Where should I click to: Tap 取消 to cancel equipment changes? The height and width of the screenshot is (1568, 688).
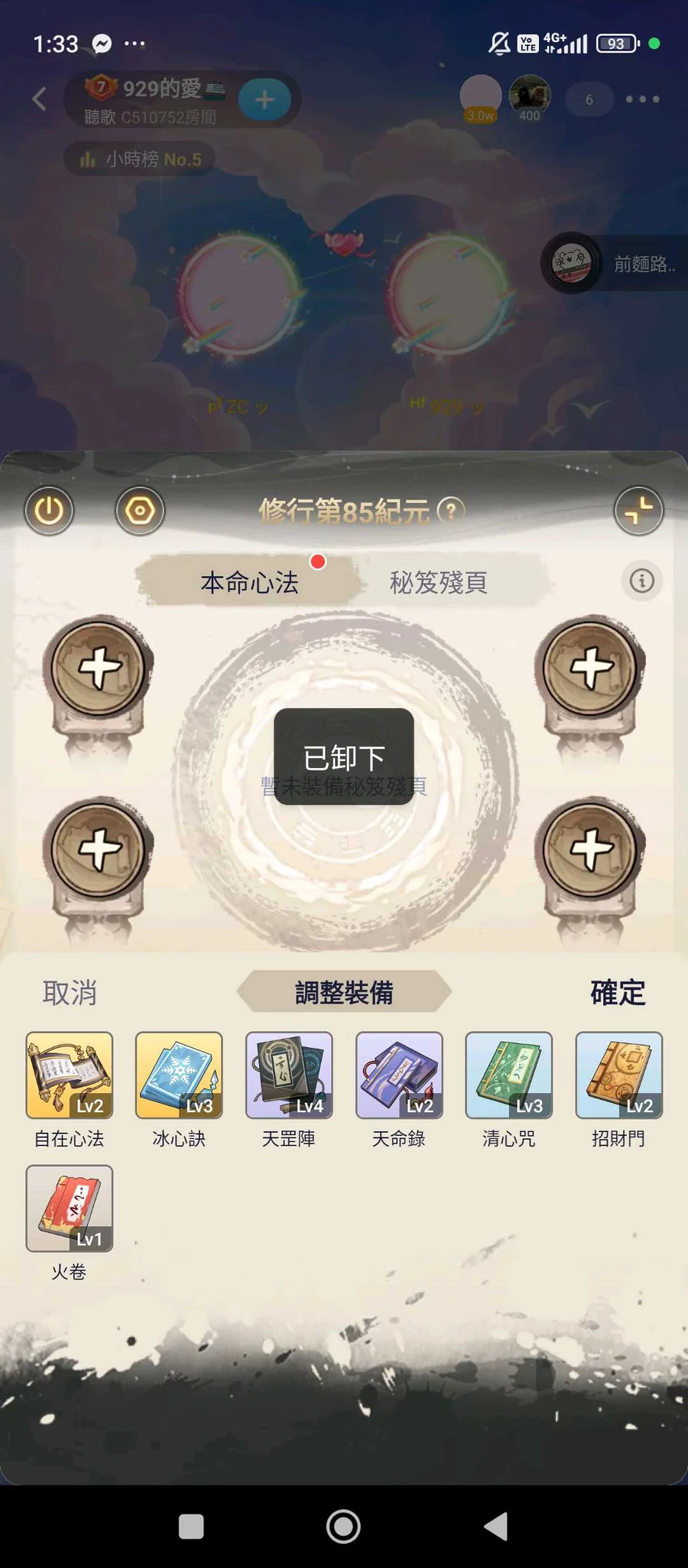click(x=70, y=992)
